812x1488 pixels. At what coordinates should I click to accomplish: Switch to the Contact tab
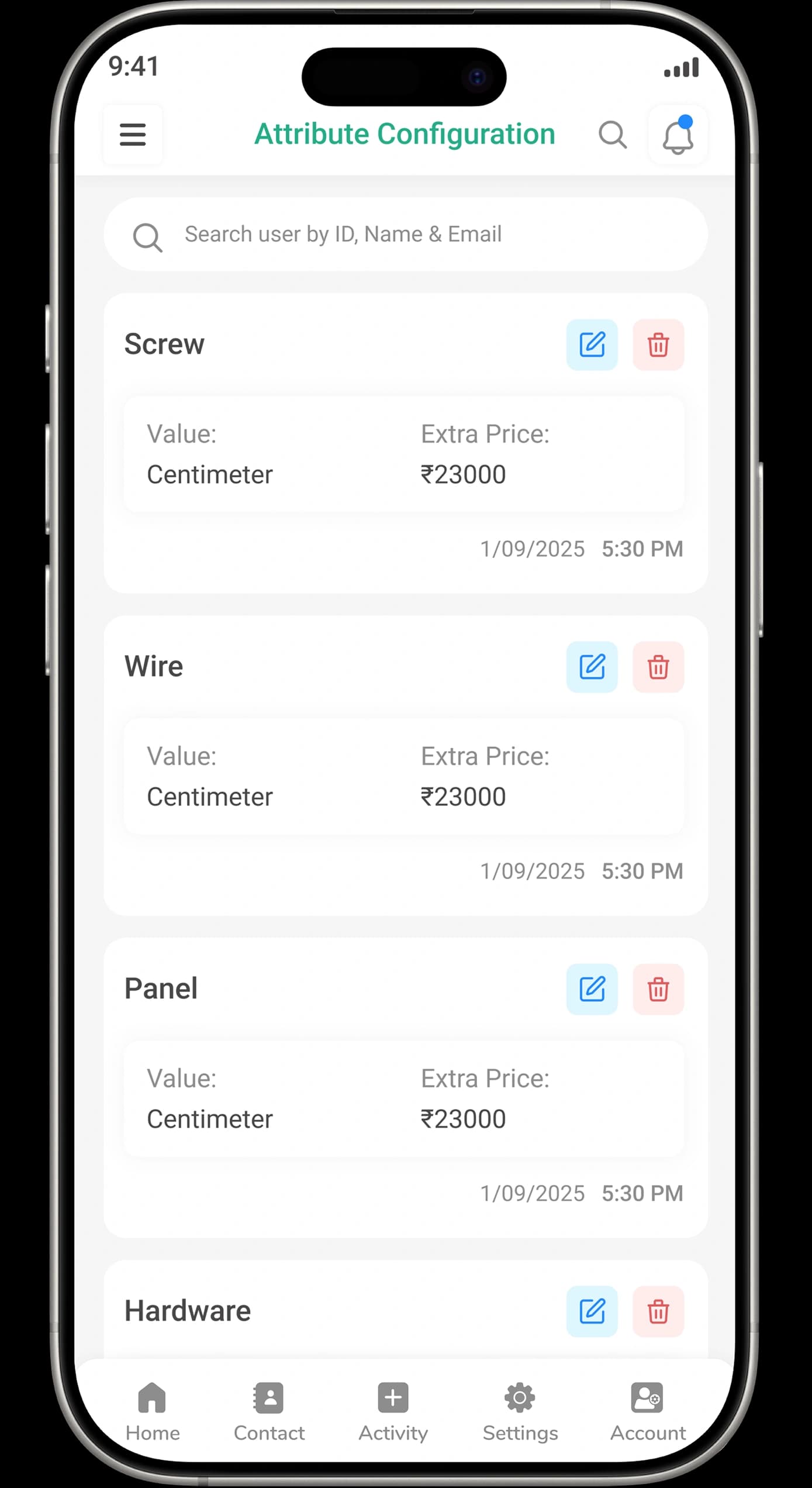pos(269,1411)
